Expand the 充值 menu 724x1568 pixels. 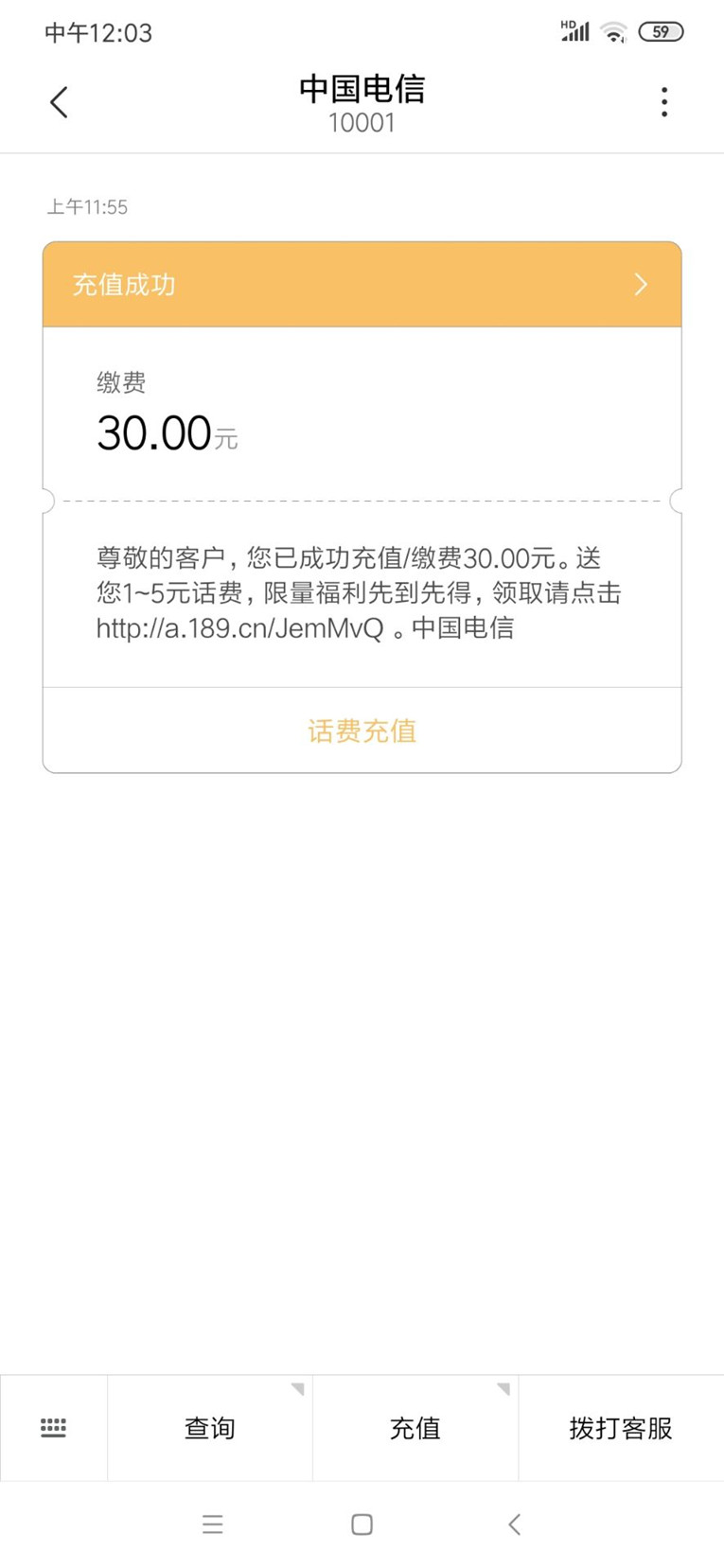pyautogui.click(x=415, y=1428)
